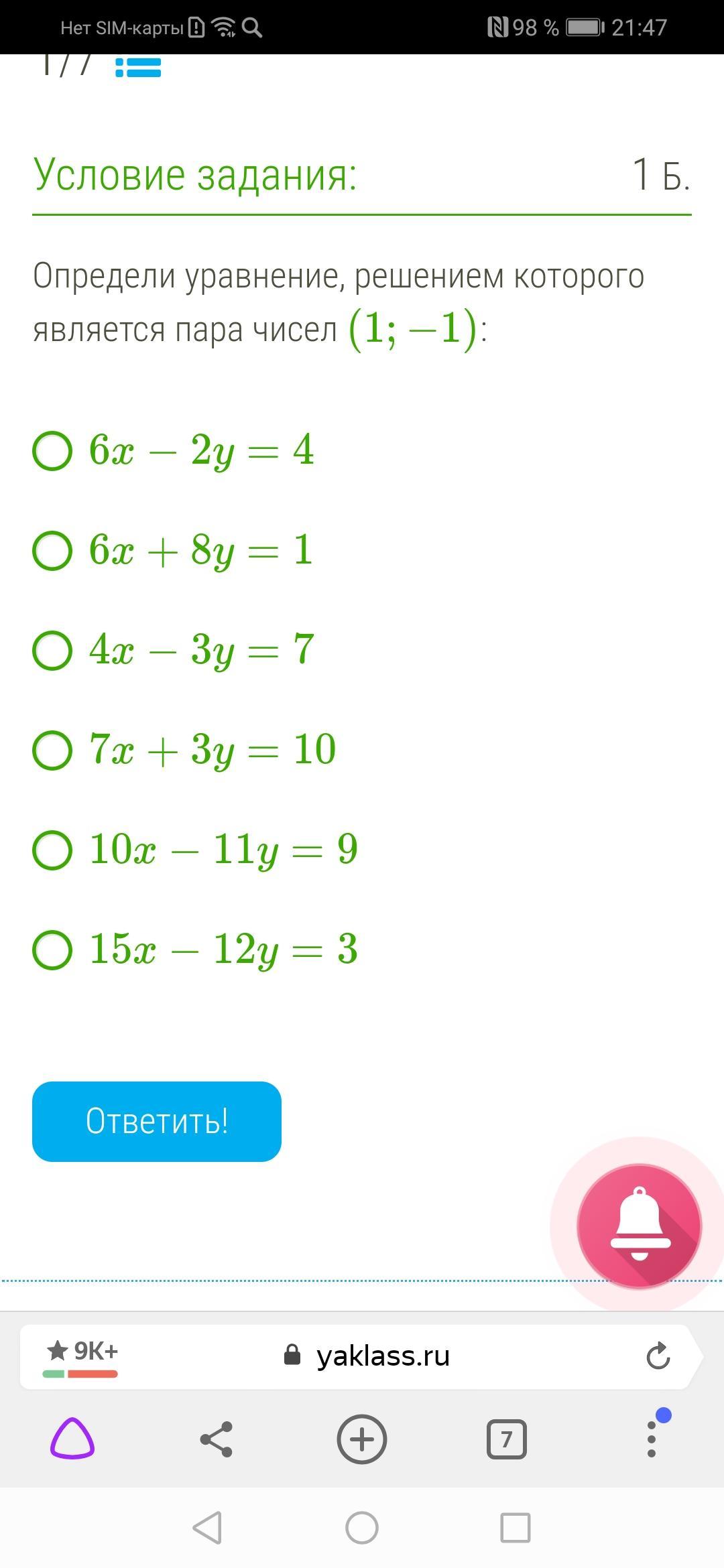Choose the option 6x + 8y = 1

pos(52,551)
